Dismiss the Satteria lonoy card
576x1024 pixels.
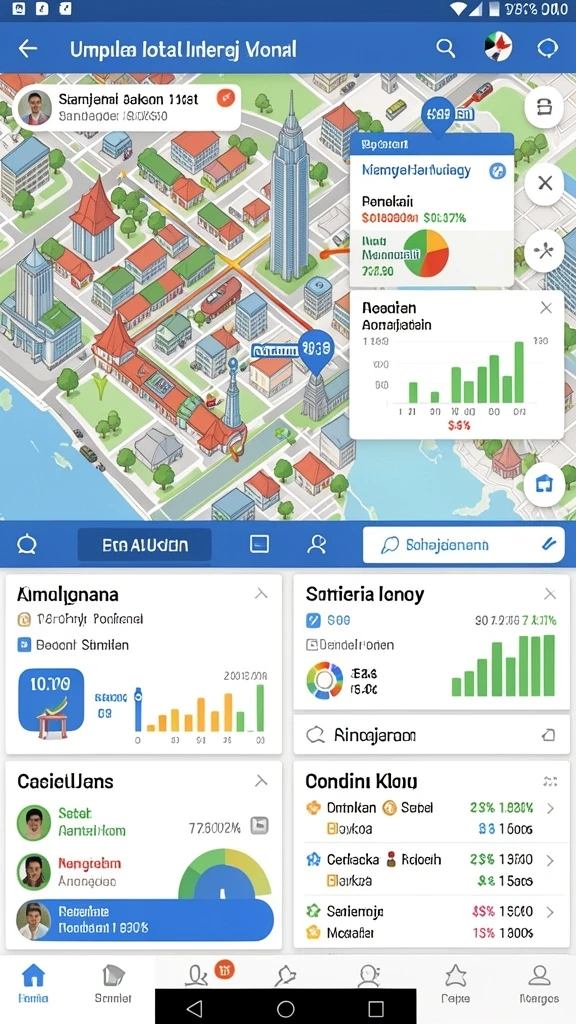point(550,594)
